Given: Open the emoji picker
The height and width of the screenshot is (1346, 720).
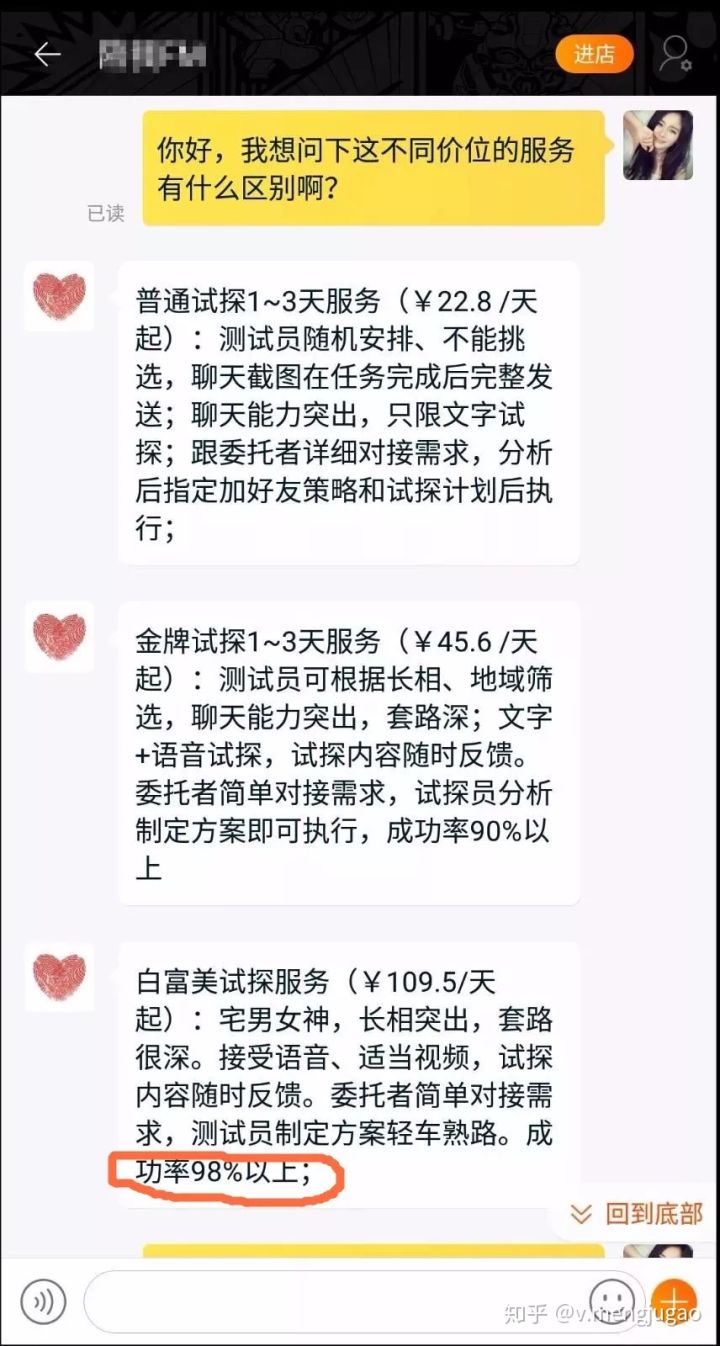Looking at the screenshot, I should (x=612, y=1301).
